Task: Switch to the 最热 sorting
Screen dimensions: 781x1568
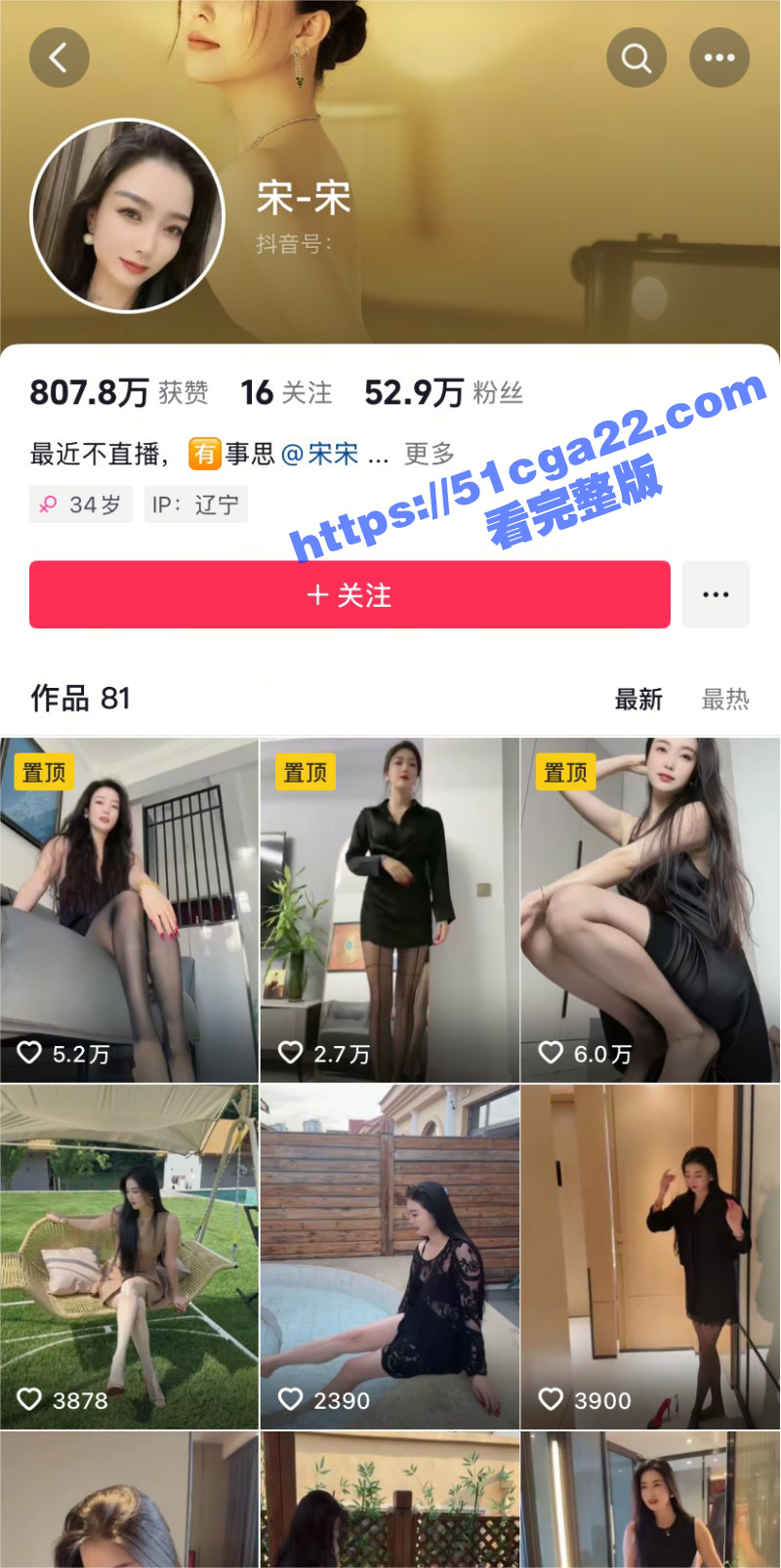Action: tap(725, 699)
